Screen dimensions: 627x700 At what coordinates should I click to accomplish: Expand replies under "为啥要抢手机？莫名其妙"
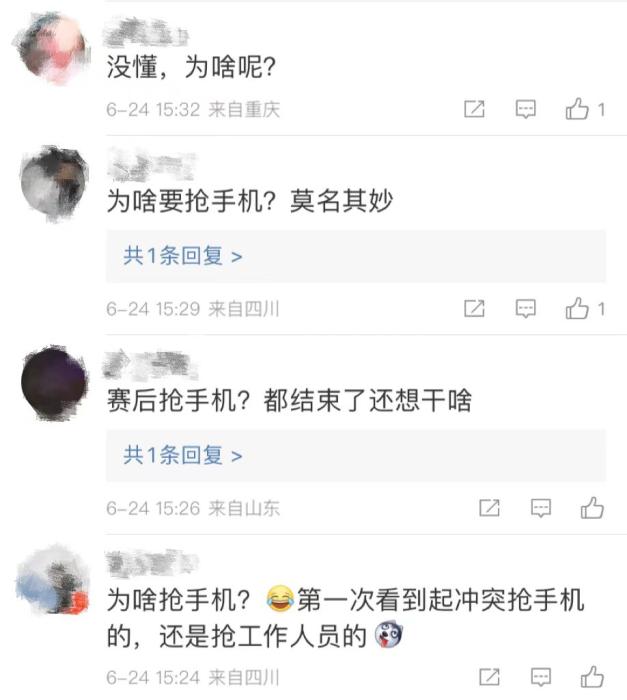point(183,256)
